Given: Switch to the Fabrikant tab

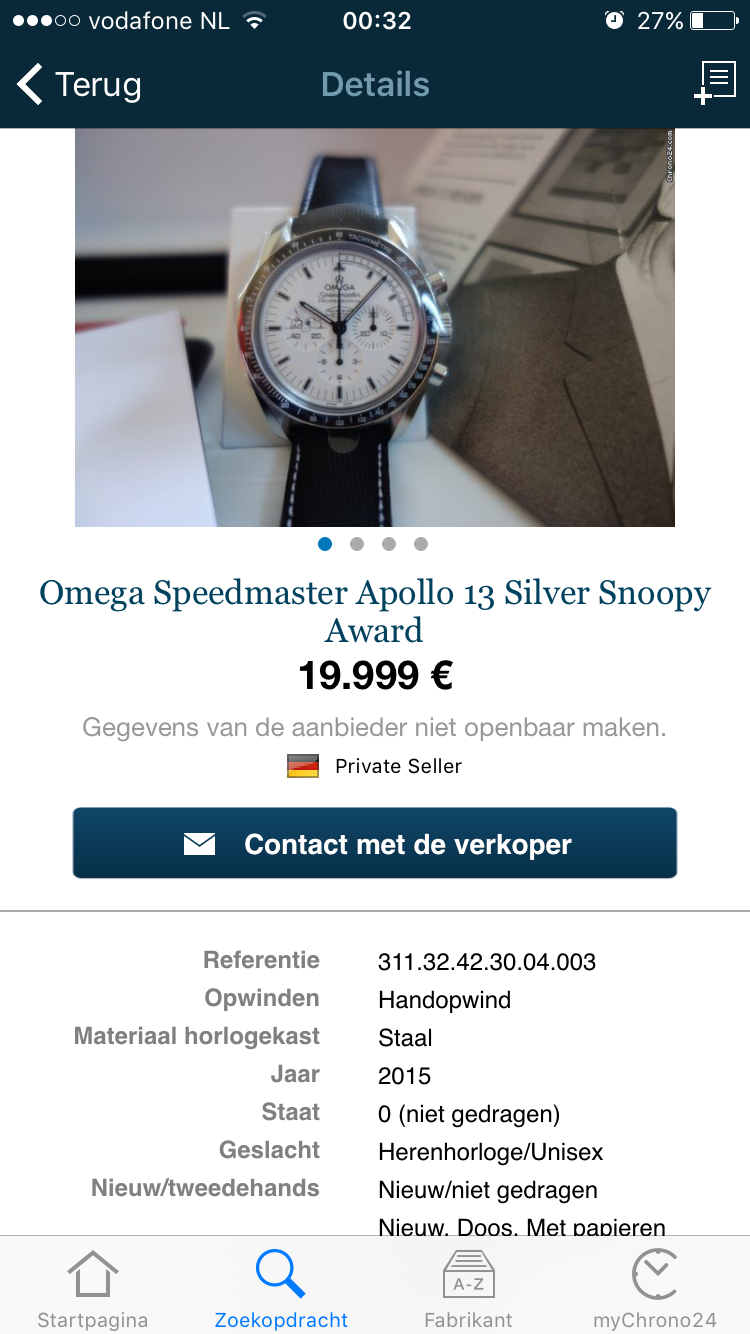Looking at the screenshot, I should point(469,1288).
